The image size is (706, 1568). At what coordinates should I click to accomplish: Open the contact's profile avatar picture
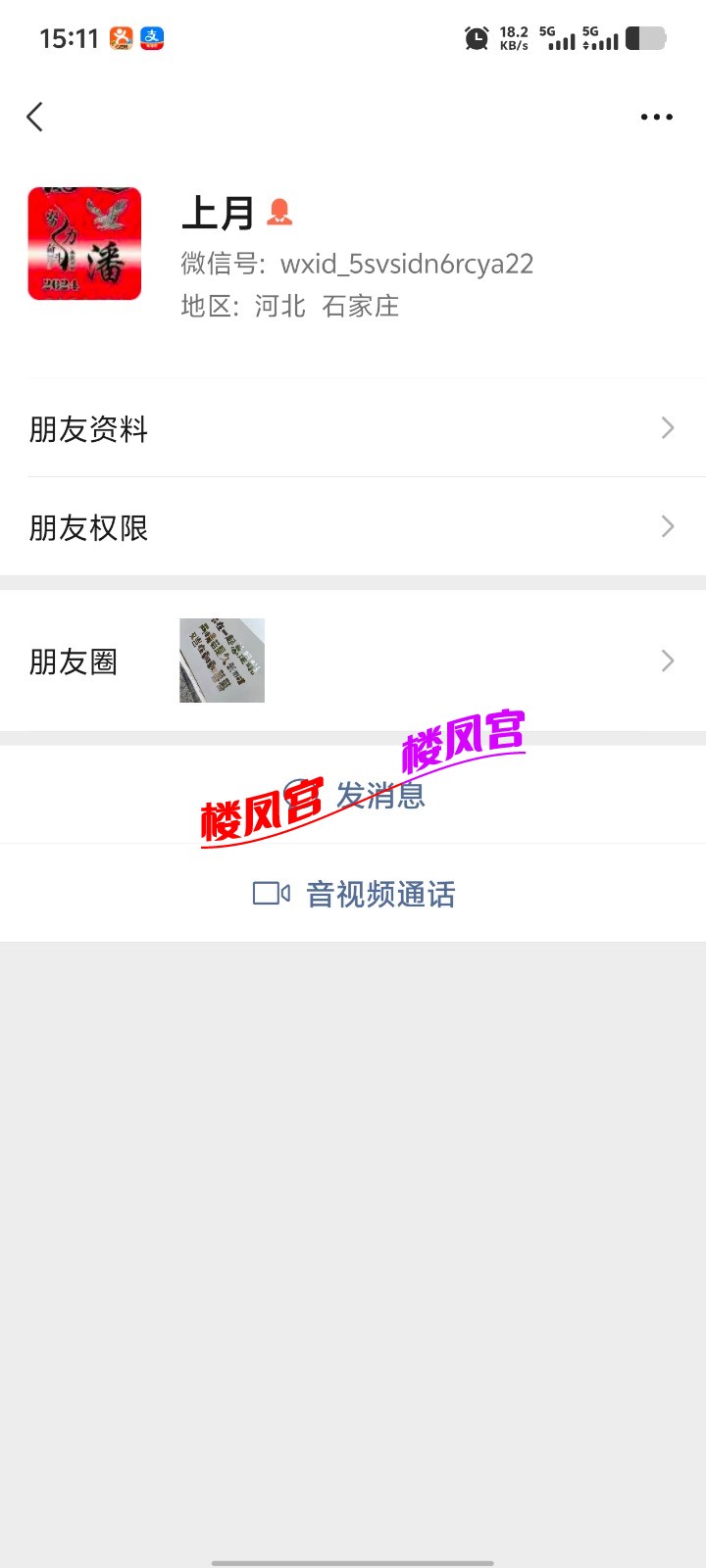(84, 244)
